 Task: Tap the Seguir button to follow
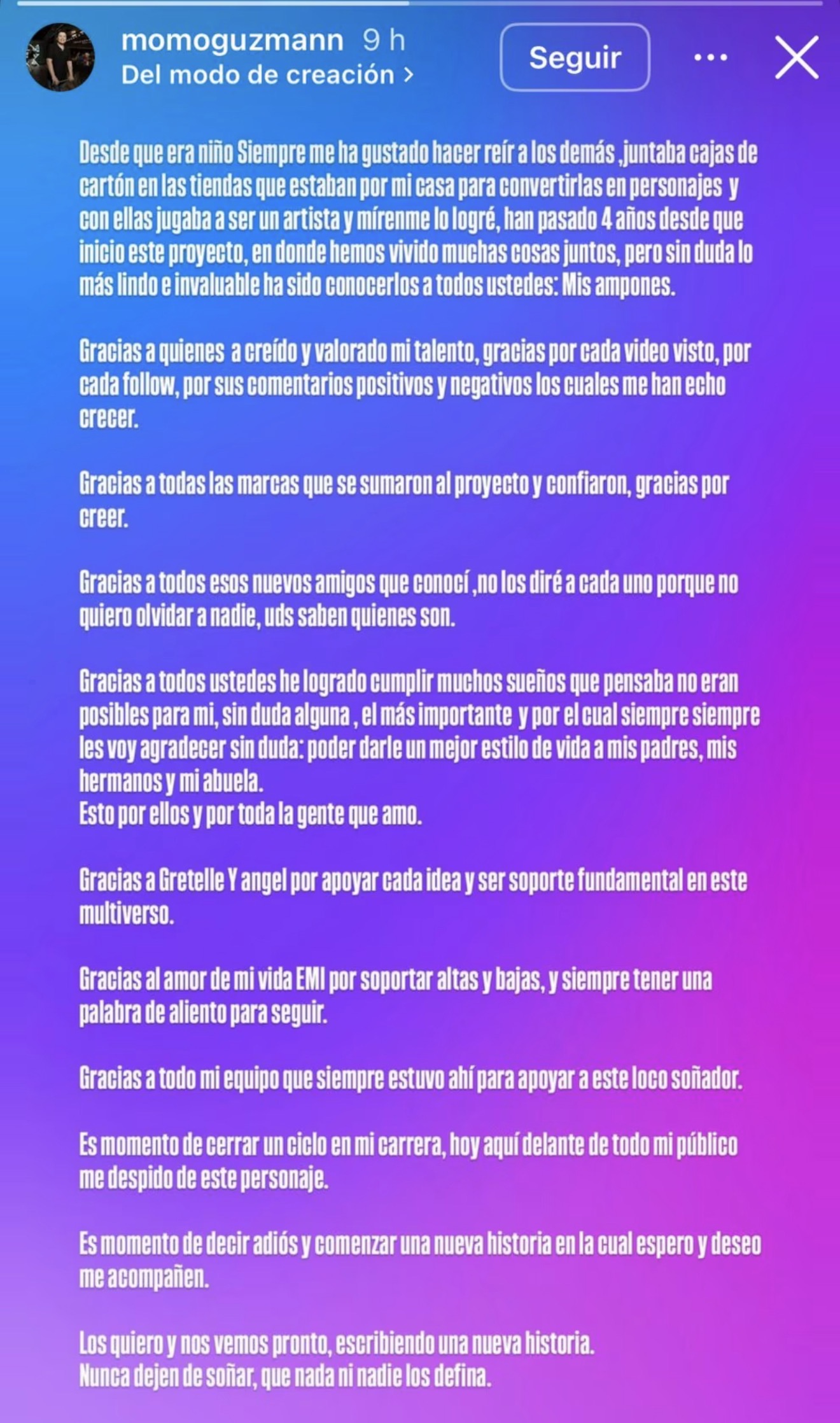(x=575, y=58)
